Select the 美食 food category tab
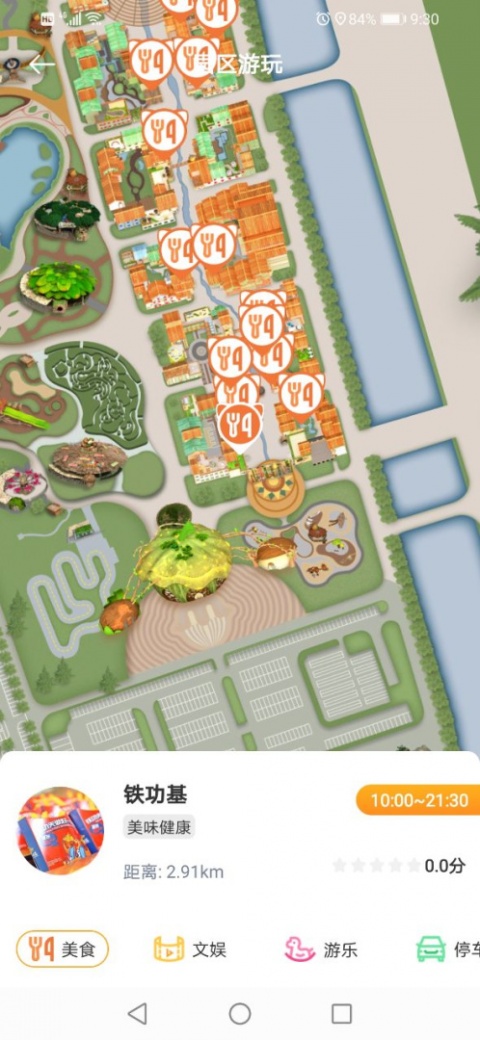The width and height of the screenshot is (480, 1040). [62, 949]
